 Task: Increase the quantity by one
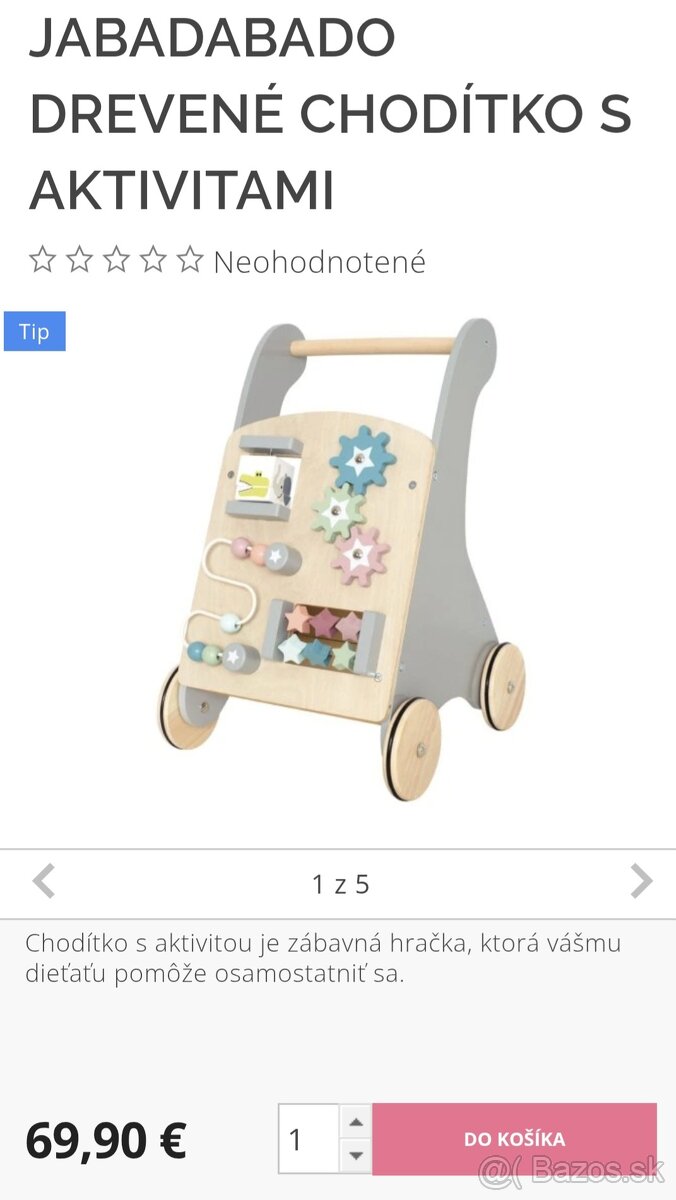[x=355, y=1121]
